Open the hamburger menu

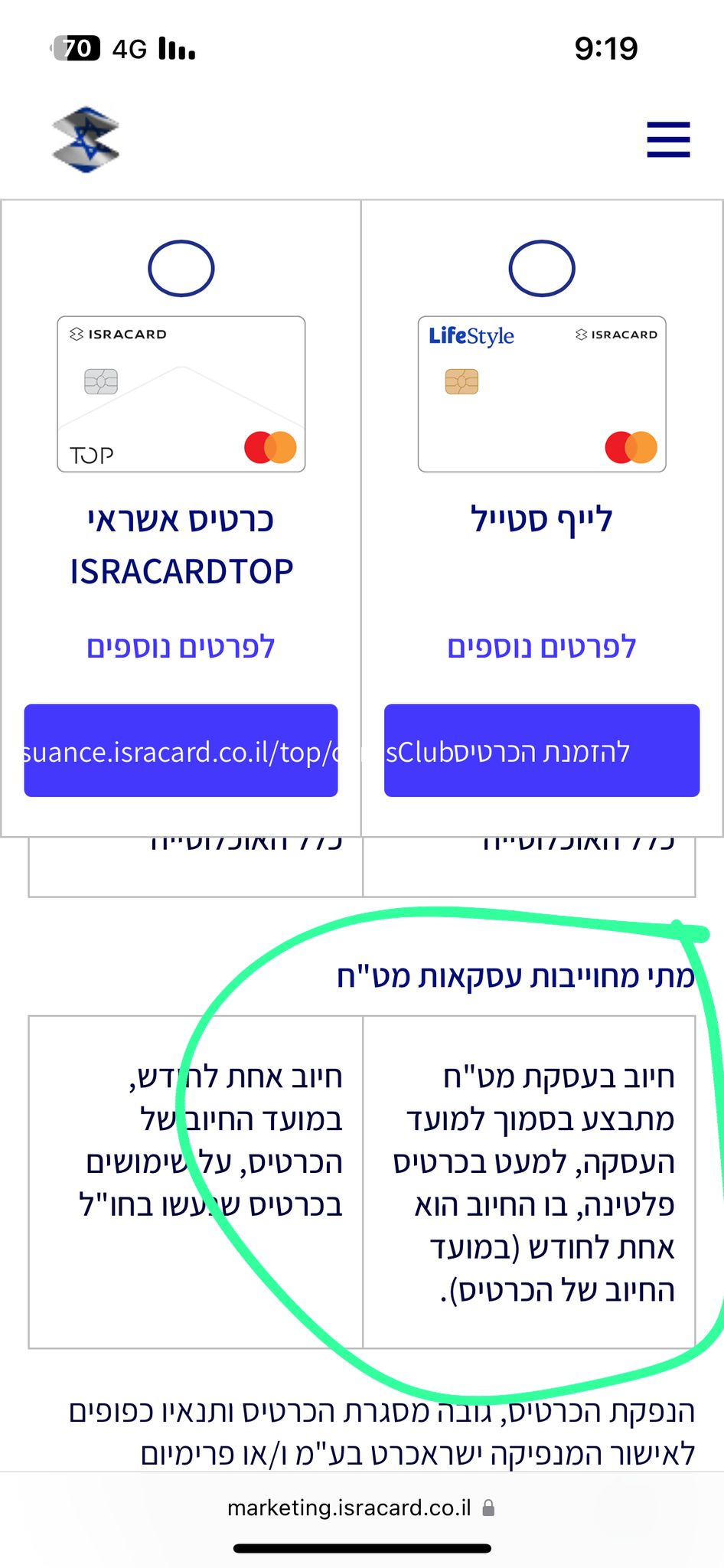click(668, 139)
